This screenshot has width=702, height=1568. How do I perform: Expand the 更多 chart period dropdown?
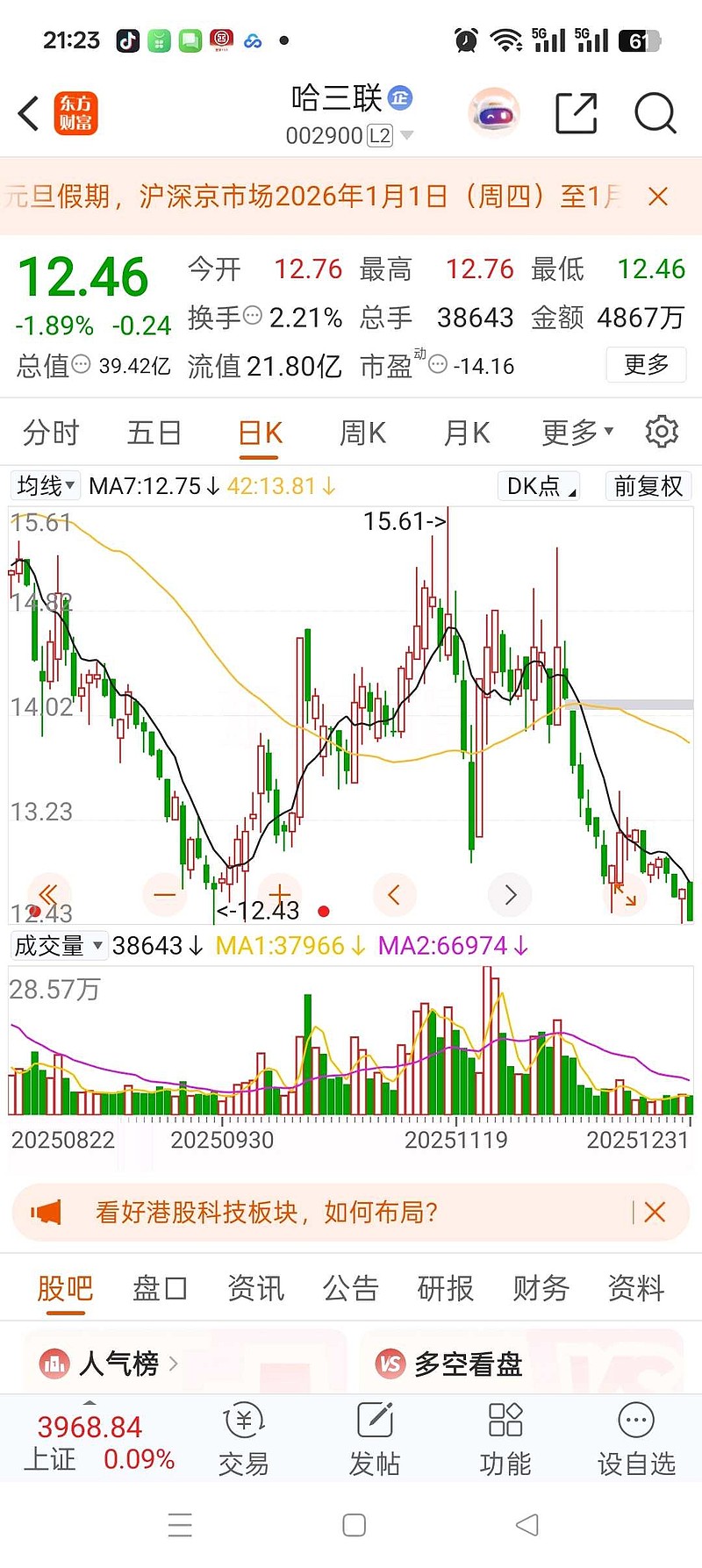575,431
